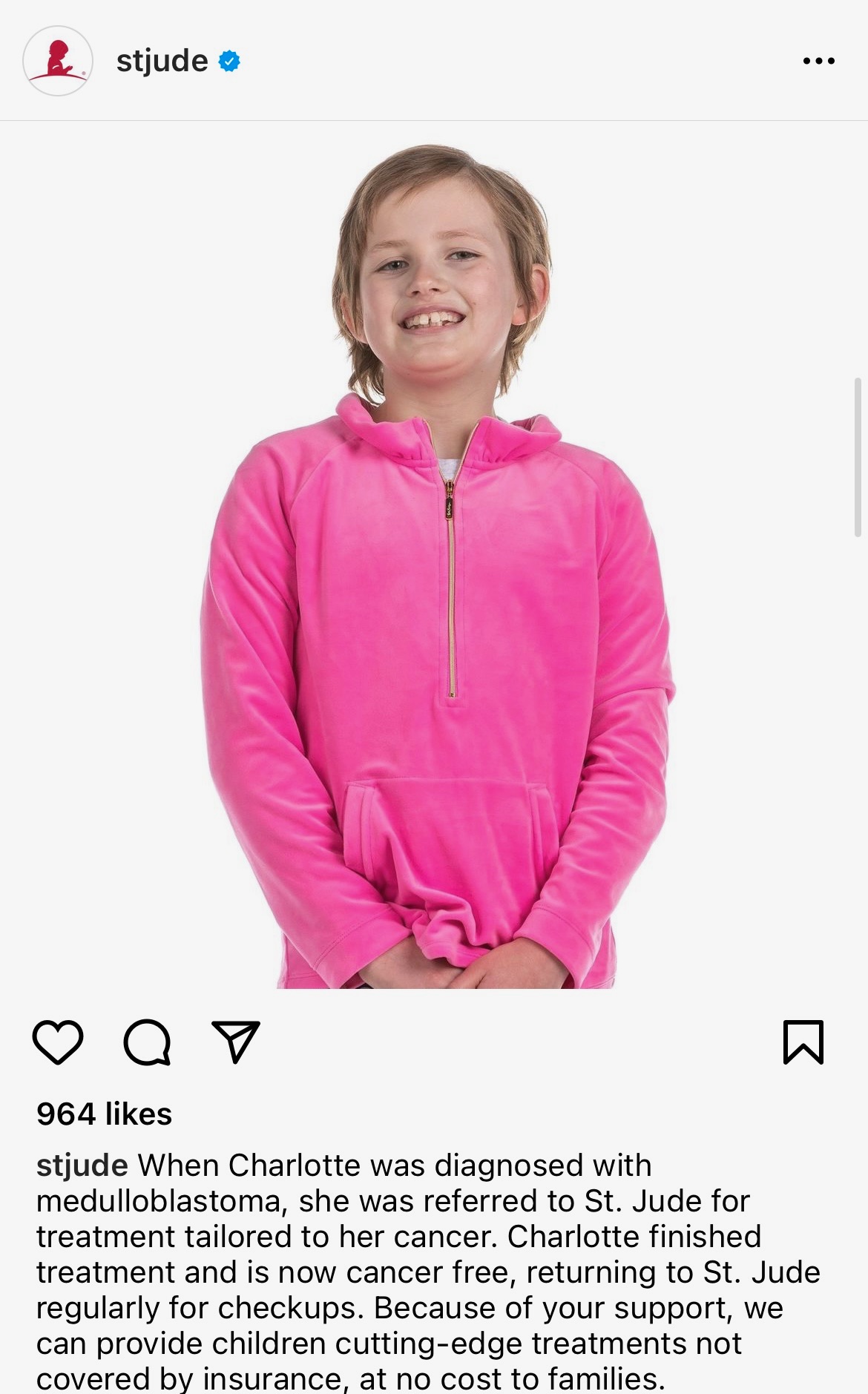The height and width of the screenshot is (1394, 868).
Task: Open comments via the speech bubble icon
Action: [x=147, y=1042]
